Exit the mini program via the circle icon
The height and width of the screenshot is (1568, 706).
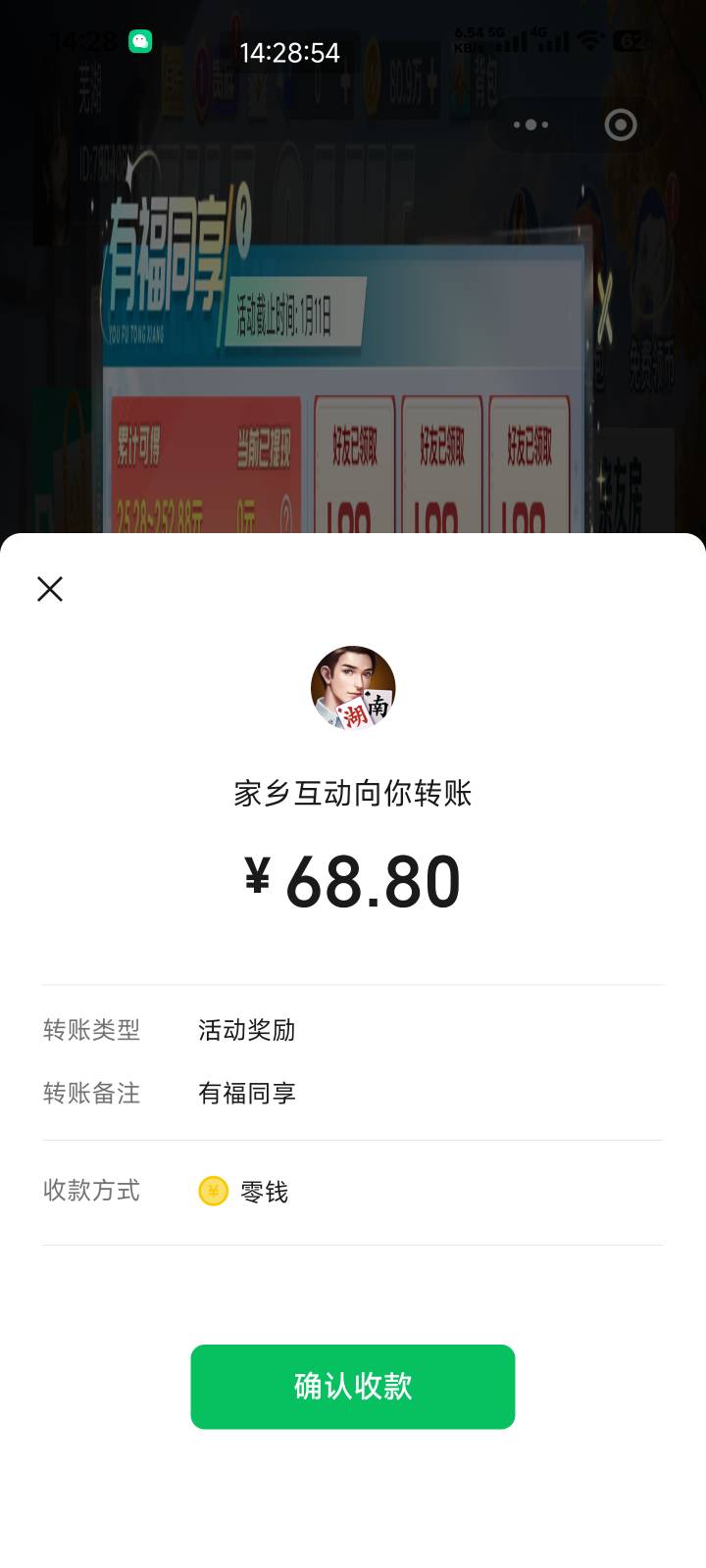[x=621, y=124]
